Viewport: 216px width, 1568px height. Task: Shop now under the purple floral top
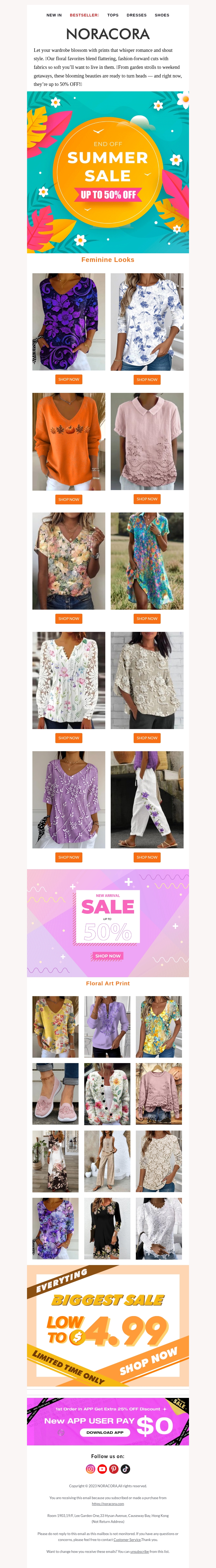point(69,379)
